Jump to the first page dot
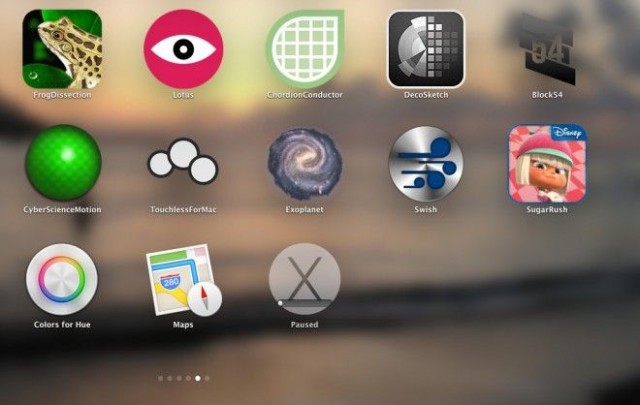The width and height of the screenshot is (640, 405). (x=160, y=379)
